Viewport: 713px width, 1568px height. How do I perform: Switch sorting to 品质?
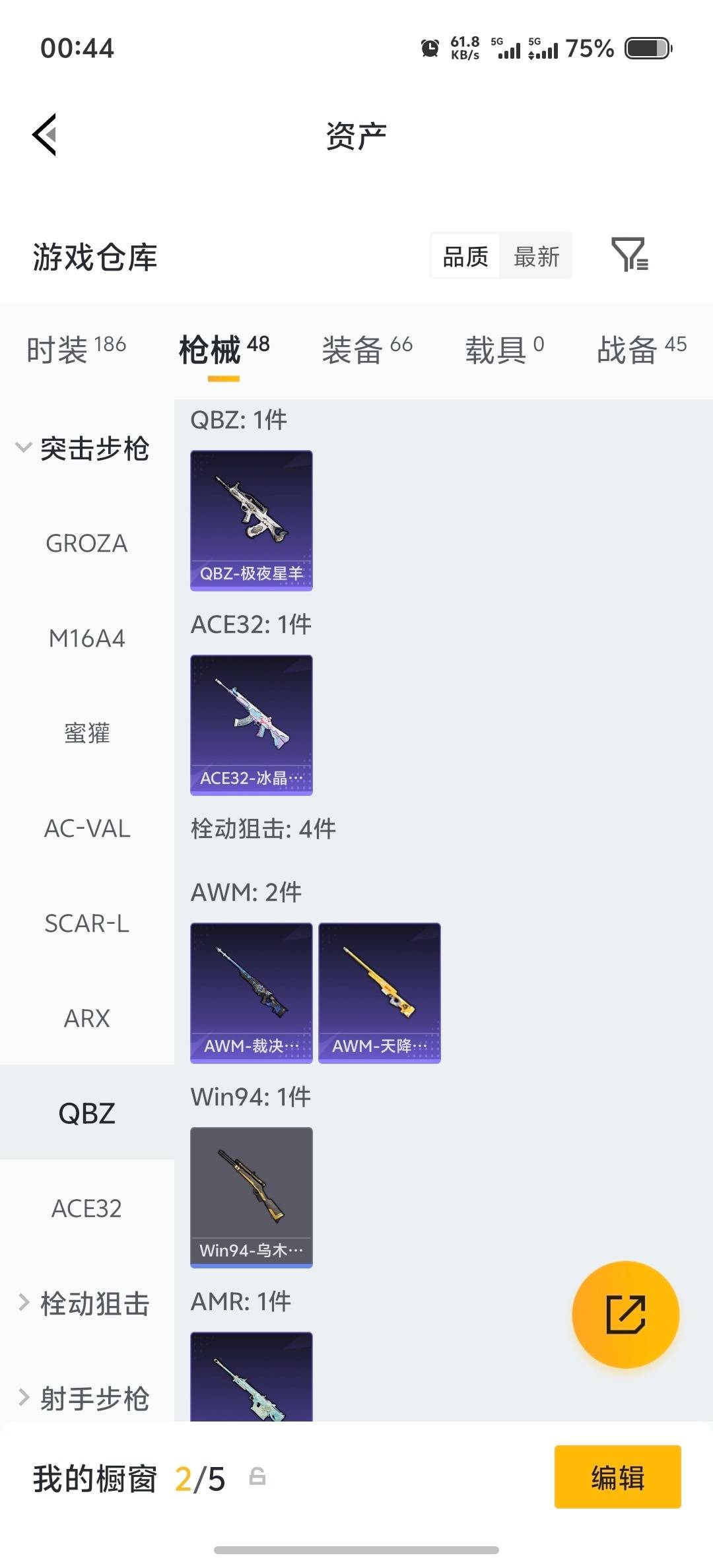pos(466,256)
